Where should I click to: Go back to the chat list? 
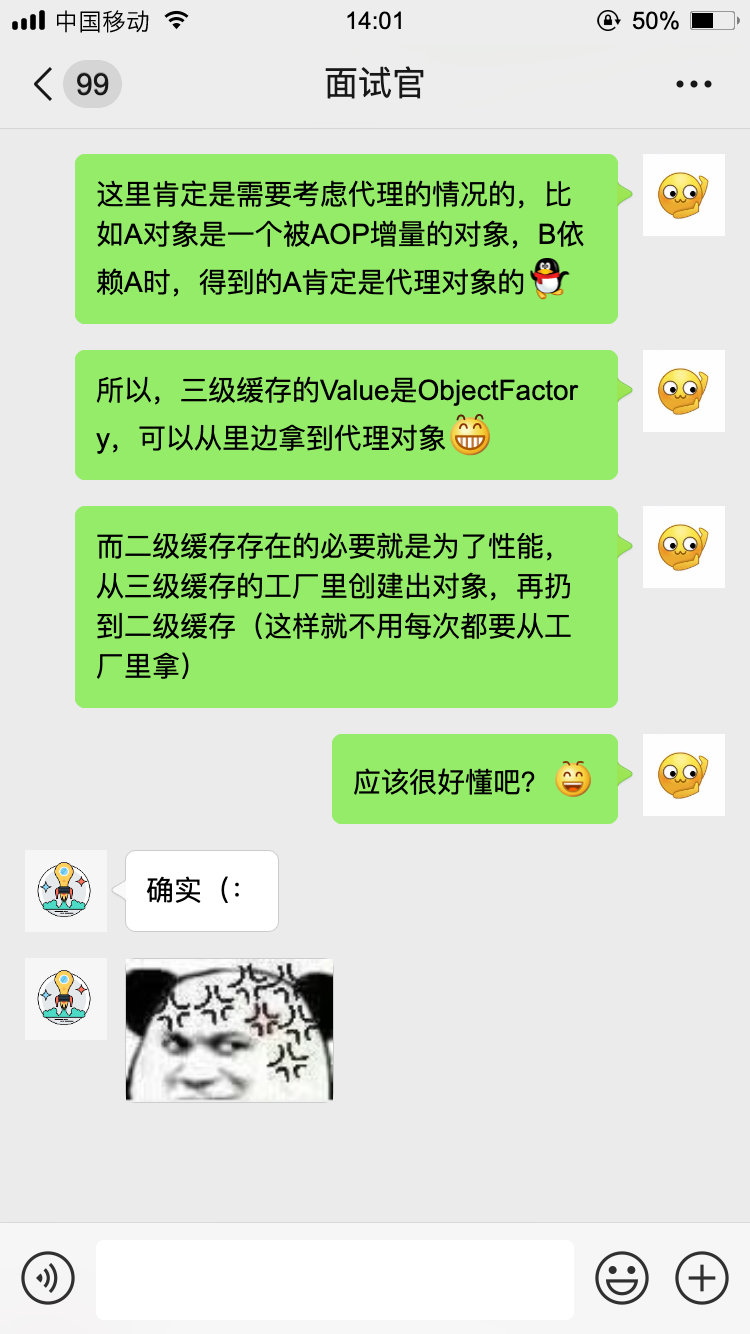[x=44, y=84]
